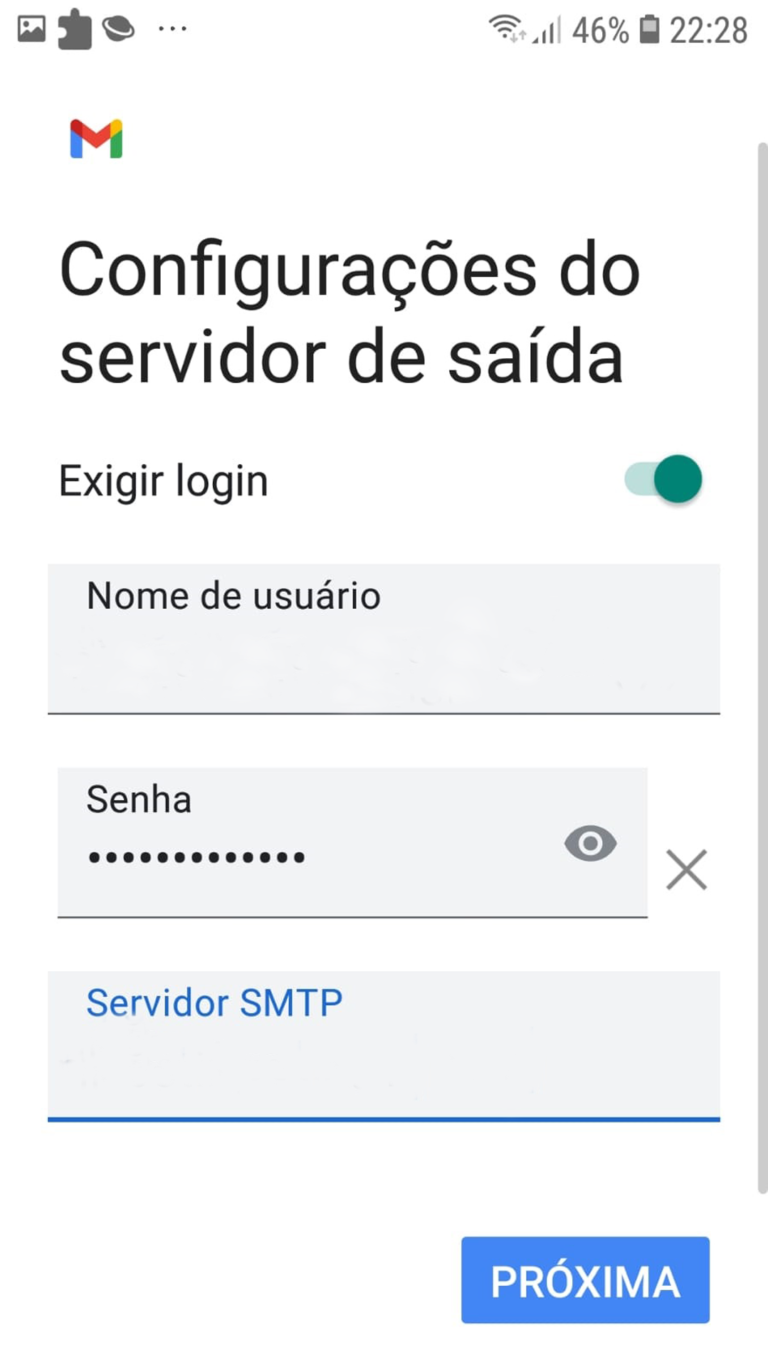Focus the Nome de usuário field

384,639
